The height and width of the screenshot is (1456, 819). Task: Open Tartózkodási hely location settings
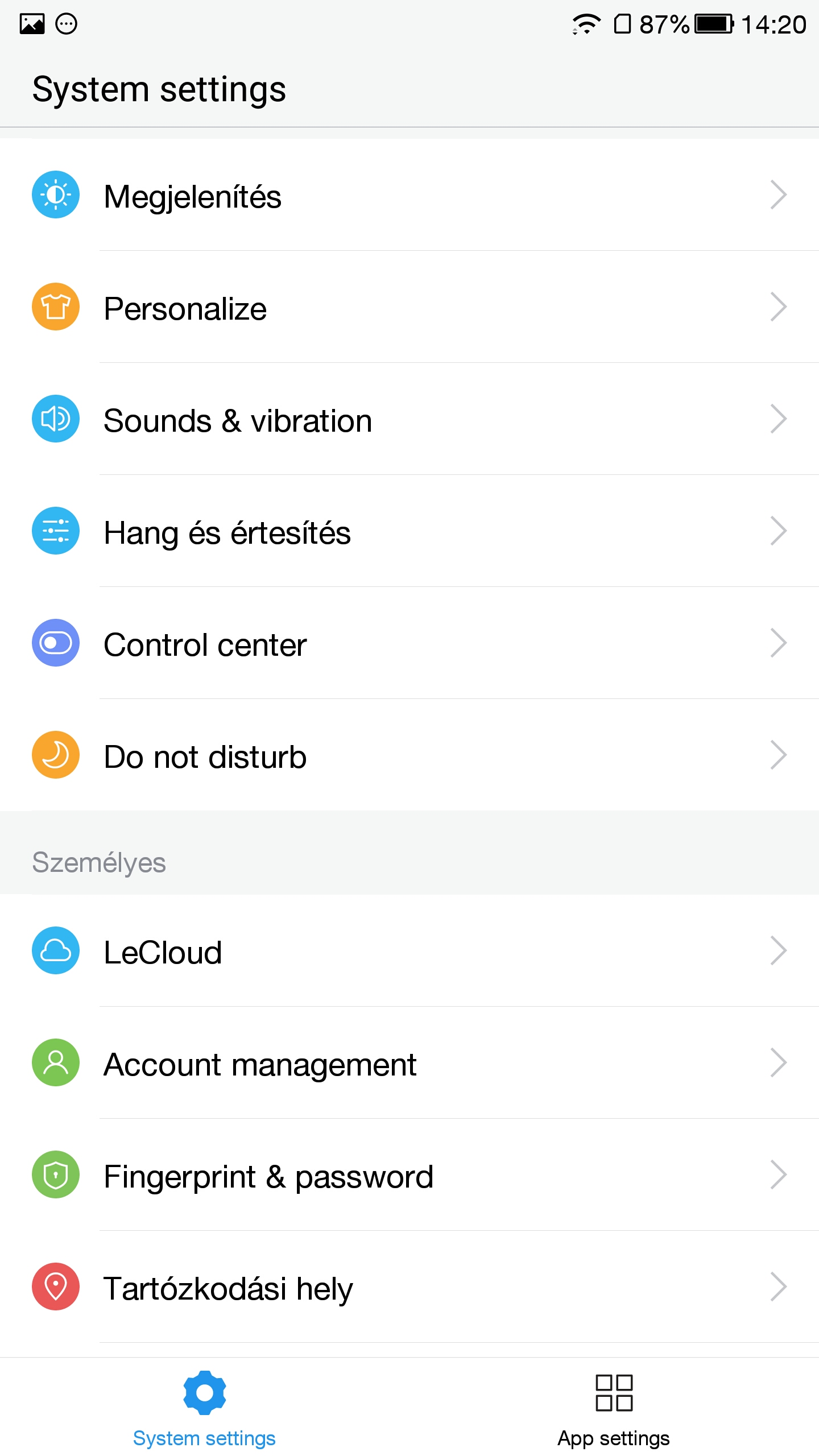pos(409,1287)
